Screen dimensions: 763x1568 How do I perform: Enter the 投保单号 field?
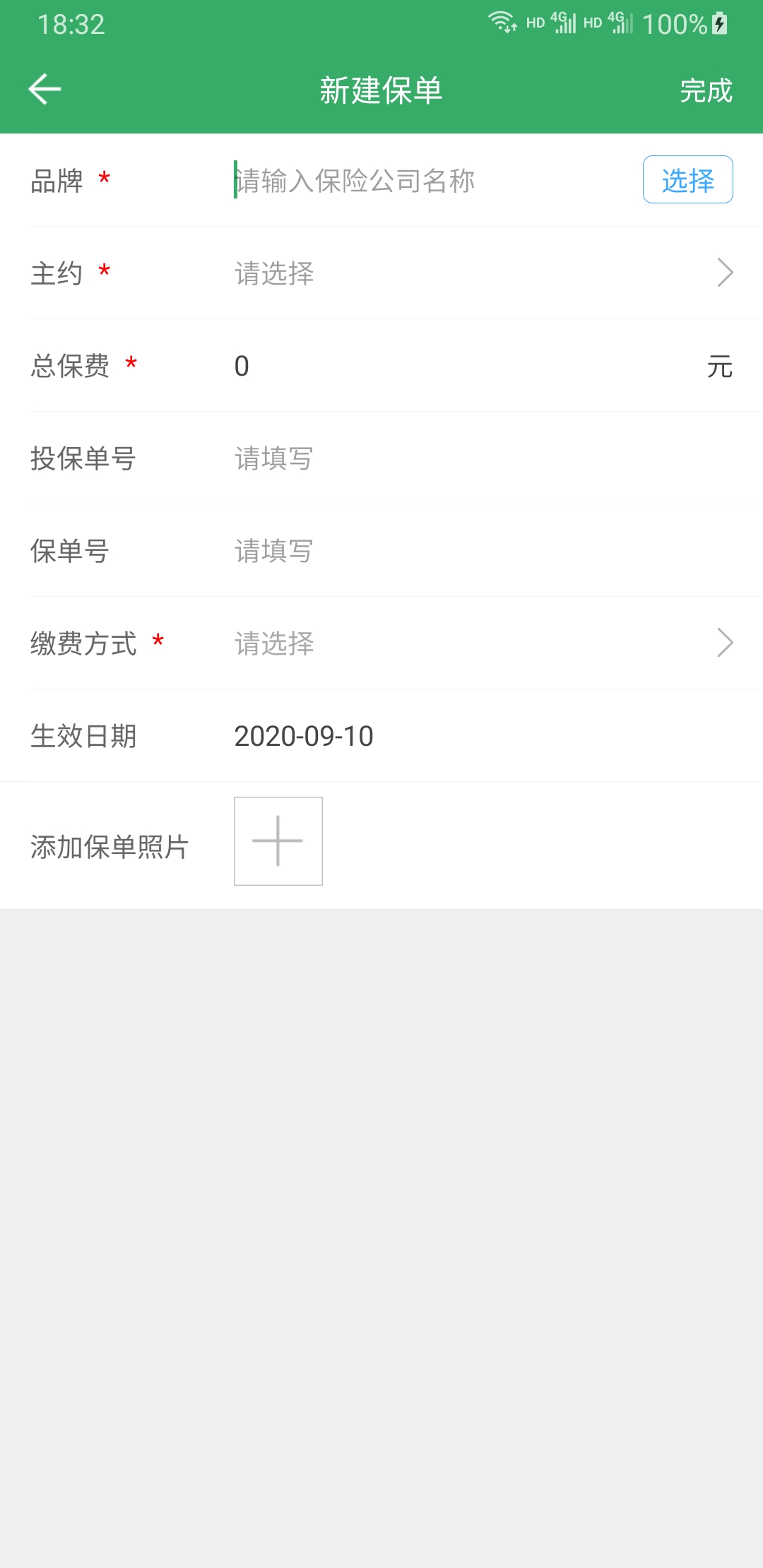click(480, 458)
